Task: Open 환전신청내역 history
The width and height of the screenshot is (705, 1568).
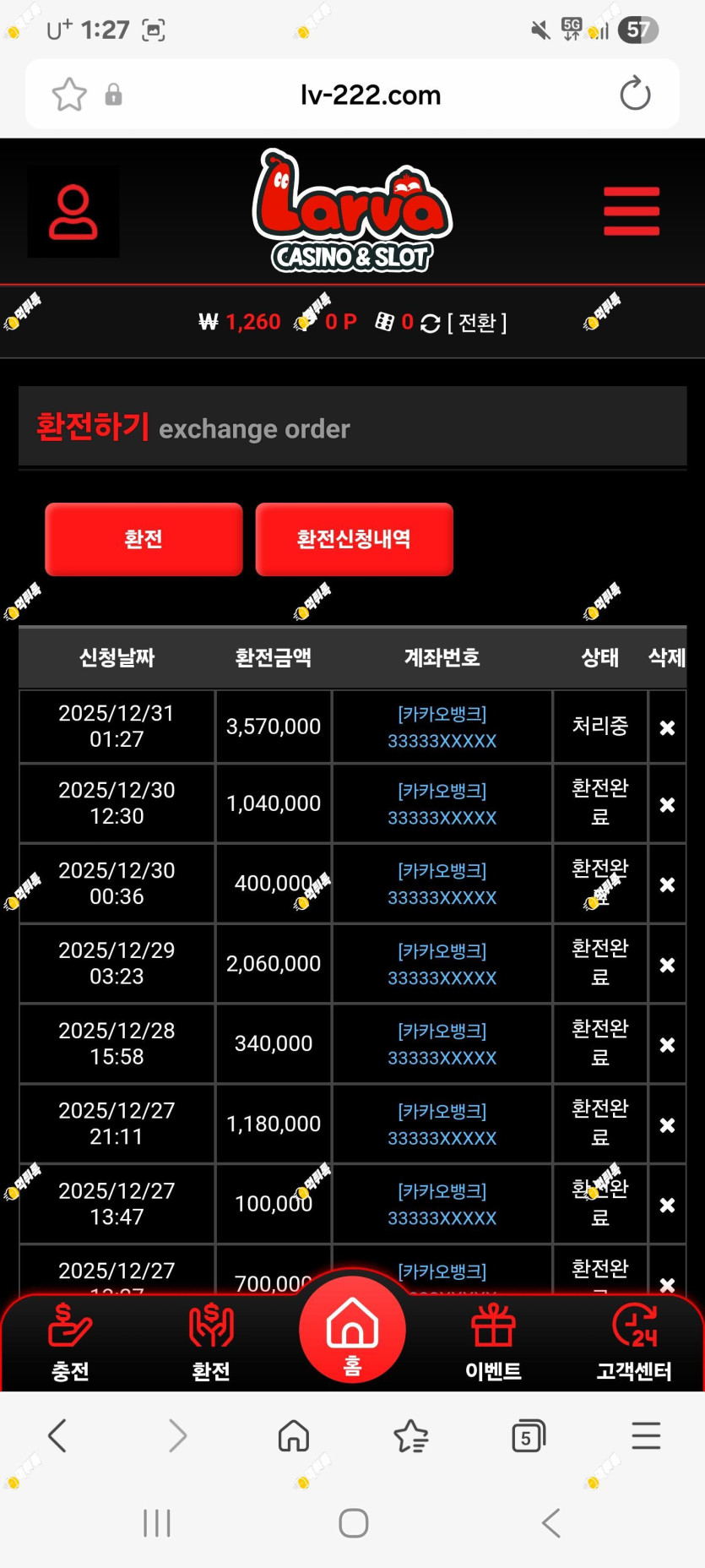Action: click(354, 539)
